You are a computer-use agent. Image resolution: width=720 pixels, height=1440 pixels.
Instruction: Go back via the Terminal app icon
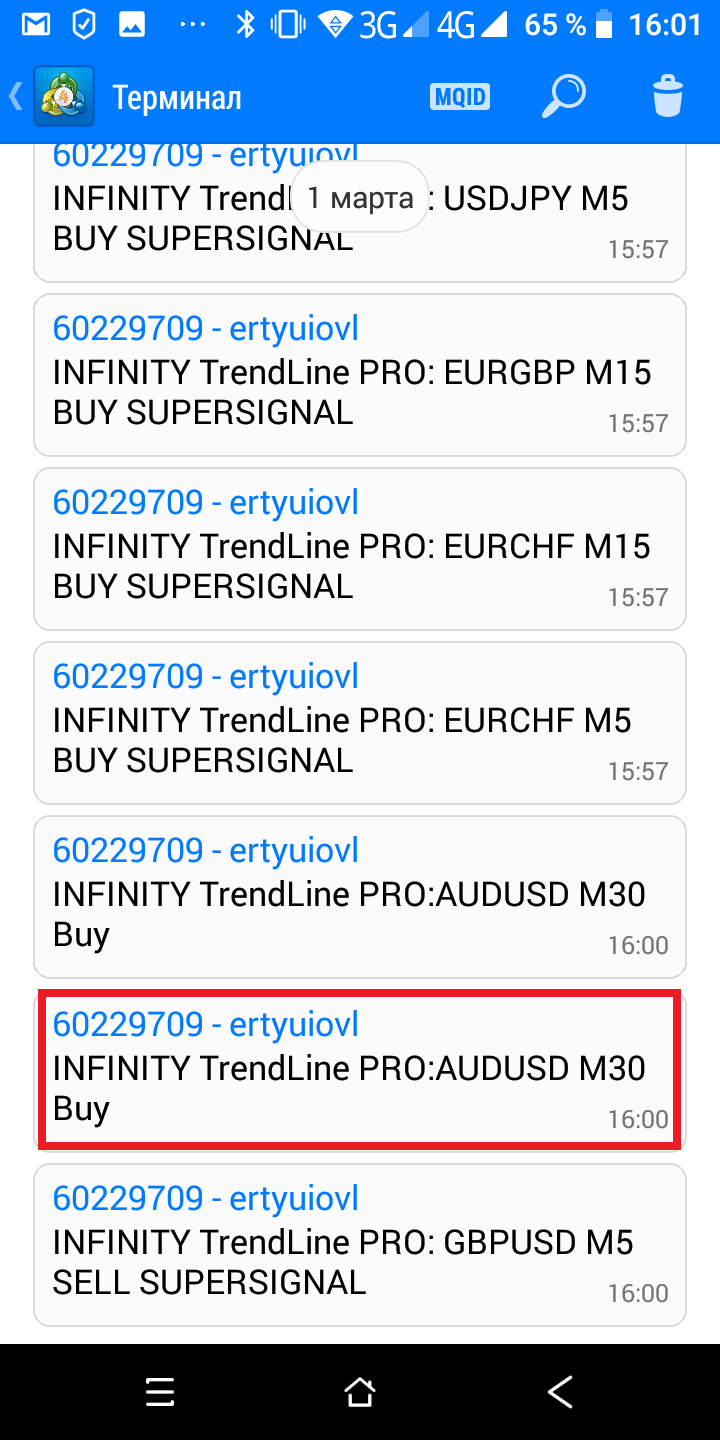pyautogui.click(x=62, y=97)
